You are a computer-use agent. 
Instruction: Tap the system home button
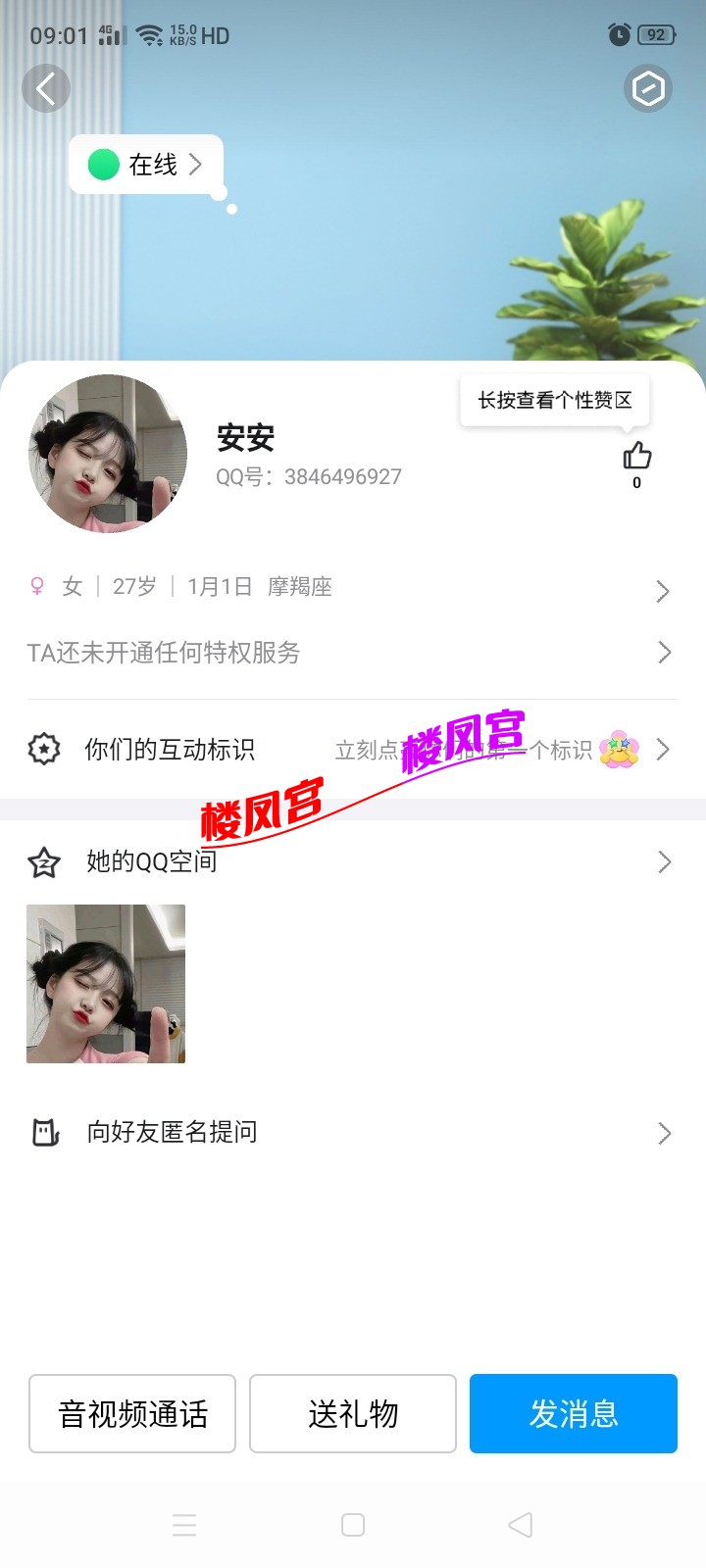[x=353, y=1525]
